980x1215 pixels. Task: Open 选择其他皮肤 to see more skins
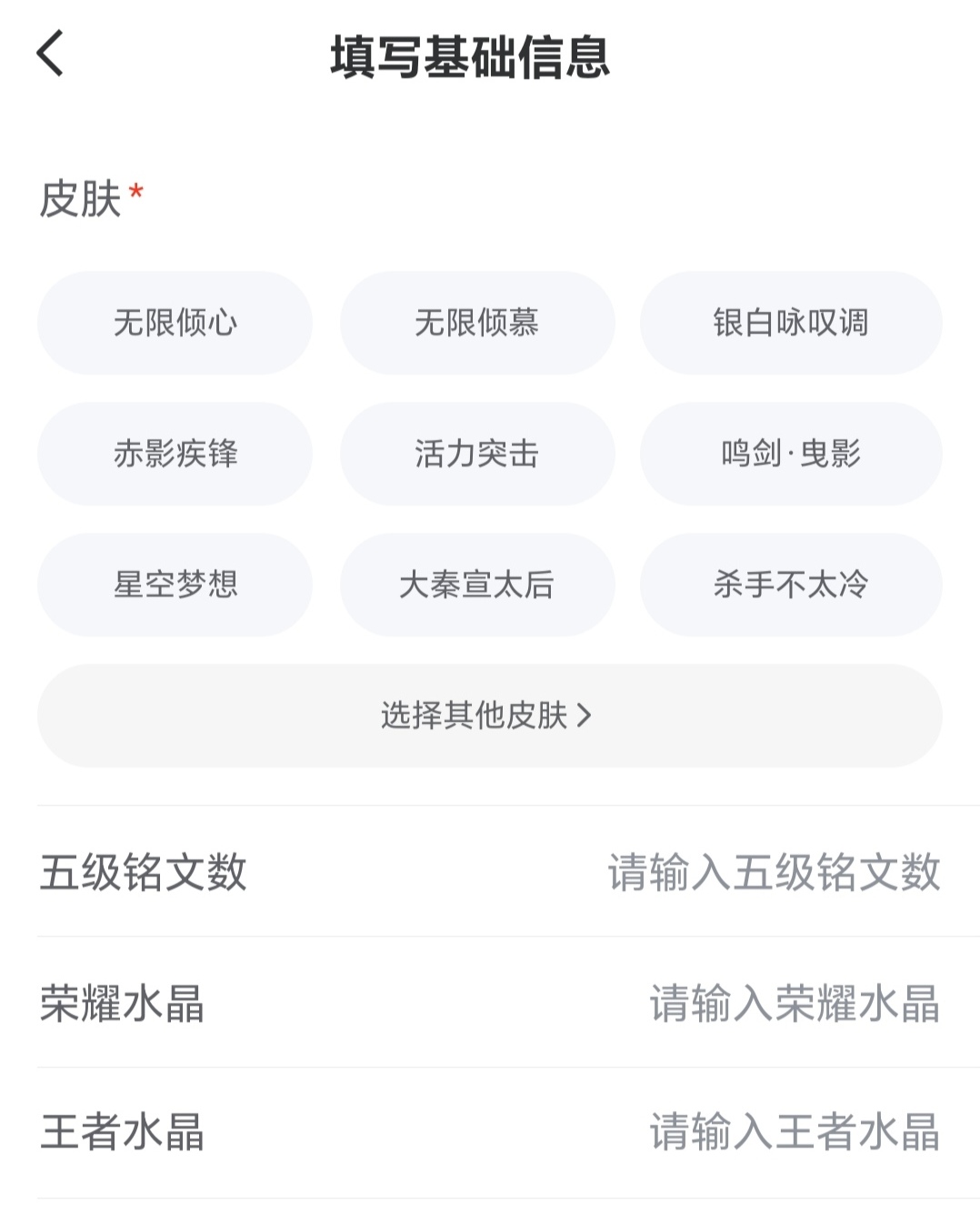489,716
